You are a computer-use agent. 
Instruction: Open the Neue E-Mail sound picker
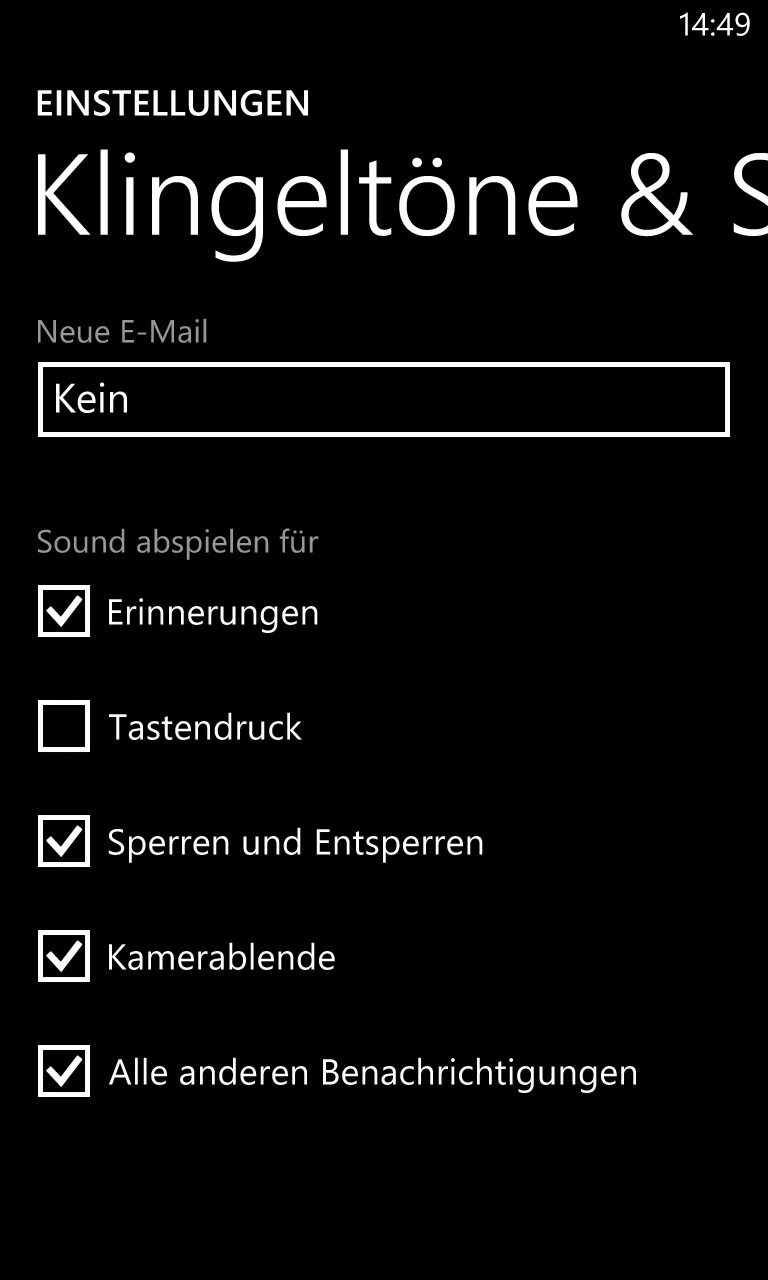tap(384, 400)
